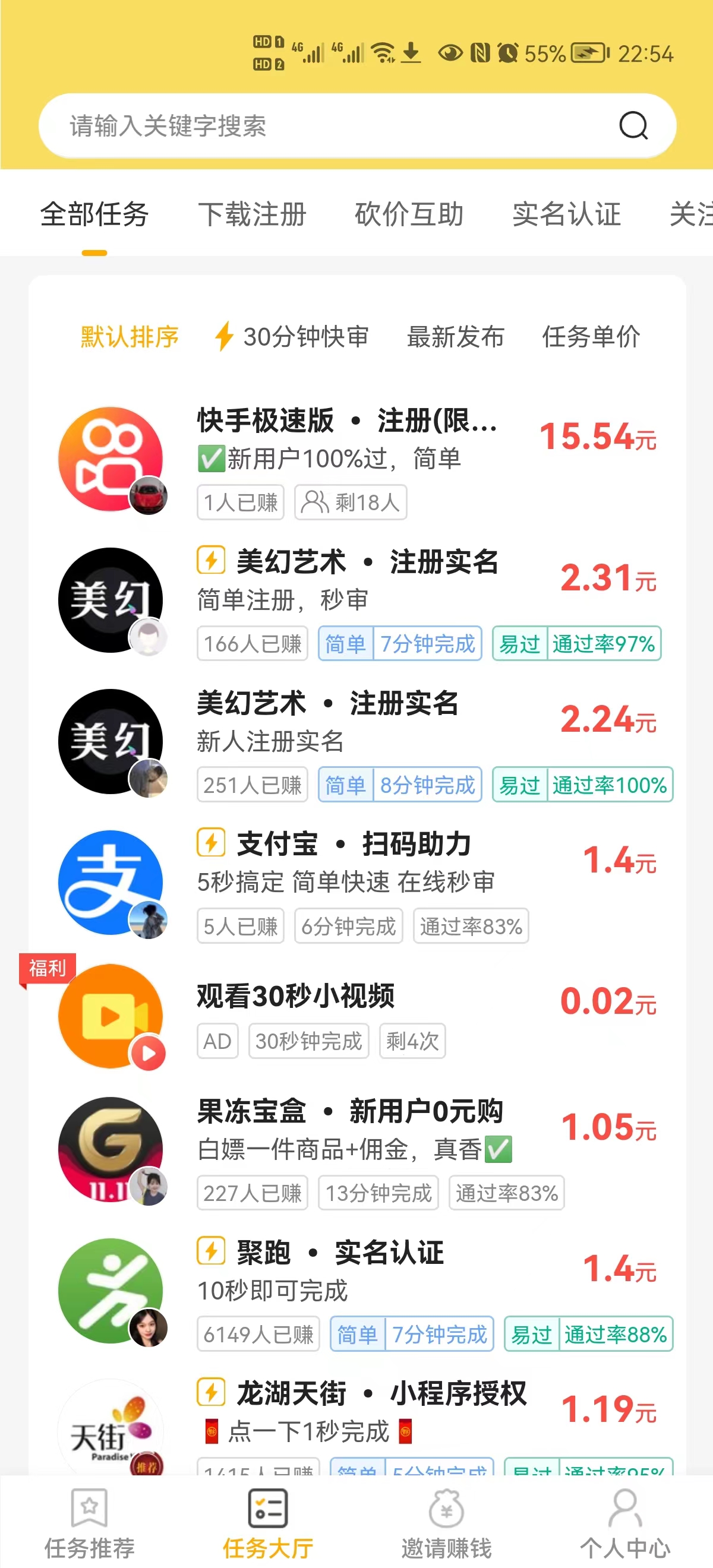Tap 邀请赚钱 in the bottom navigation
Viewport: 713px width, 1568px height.
coord(446,1528)
